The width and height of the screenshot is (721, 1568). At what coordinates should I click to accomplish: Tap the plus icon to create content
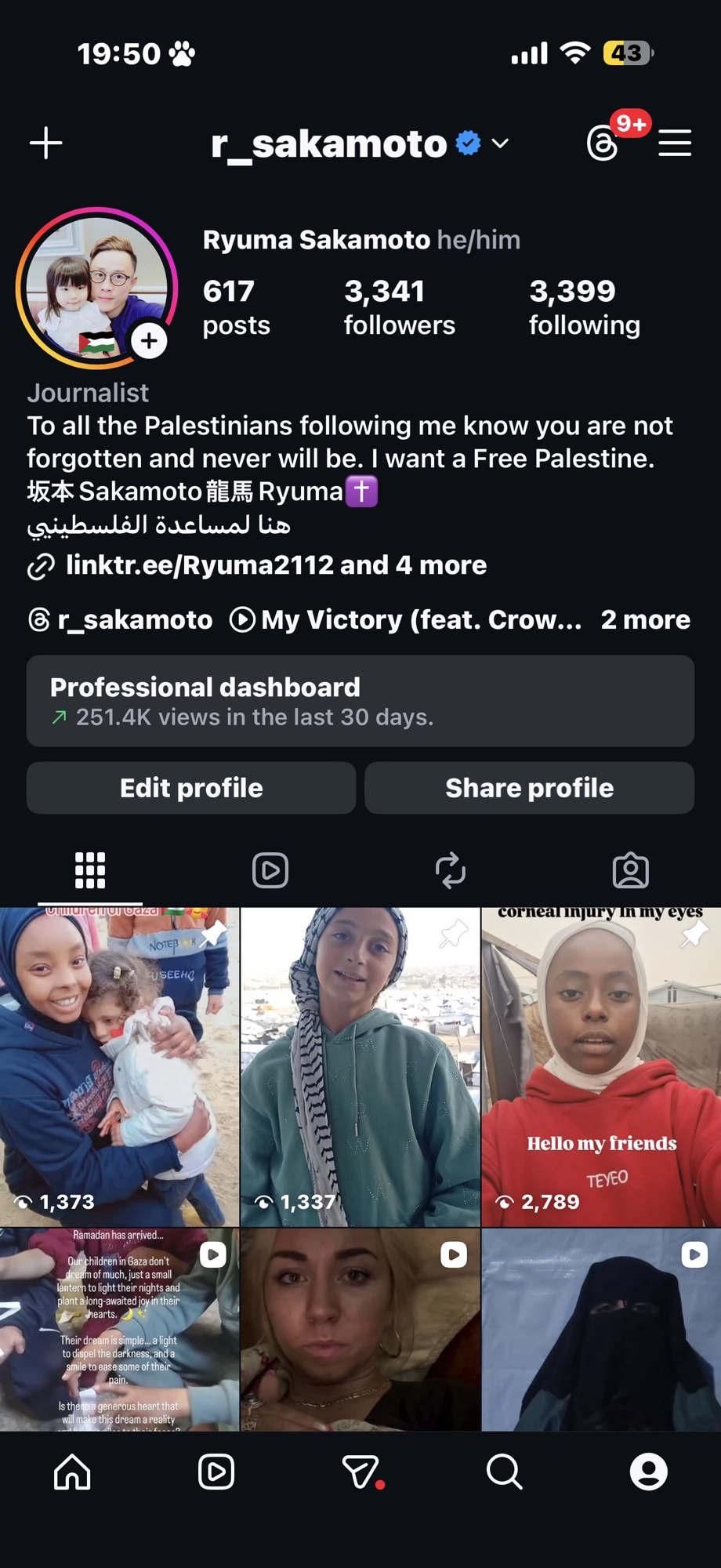[46, 143]
